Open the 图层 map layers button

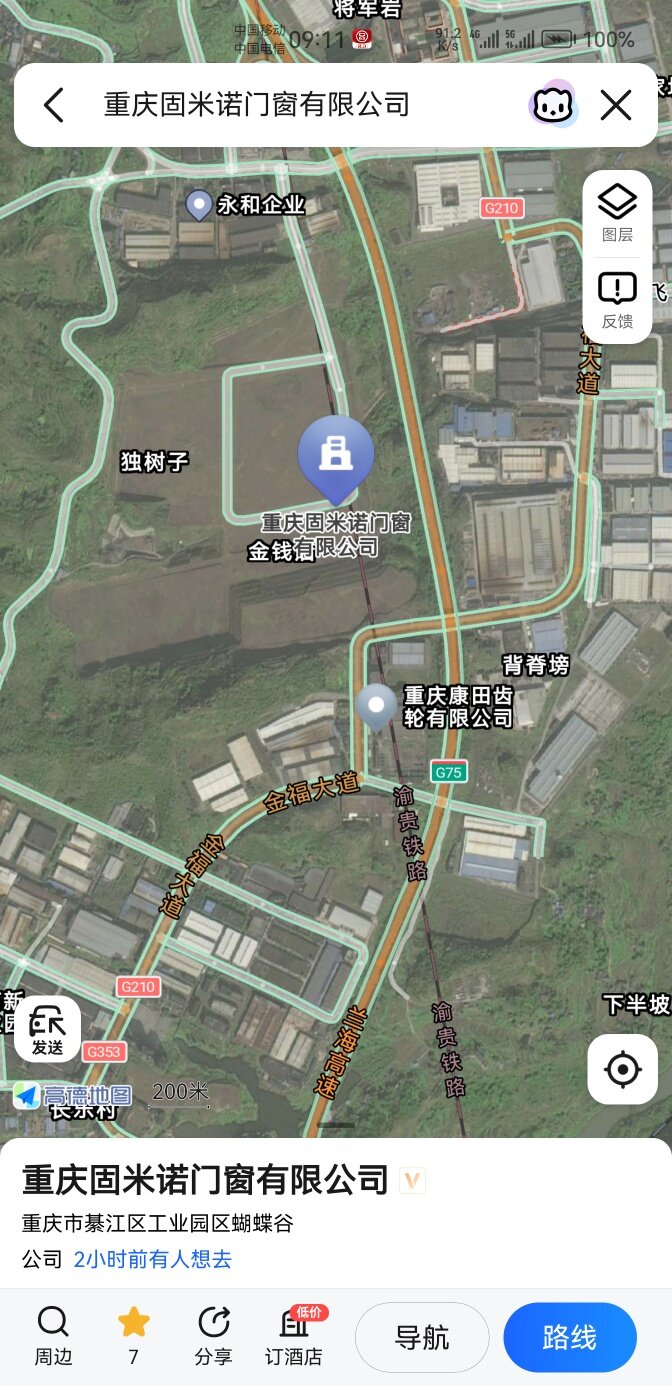click(x=617, y=212)
